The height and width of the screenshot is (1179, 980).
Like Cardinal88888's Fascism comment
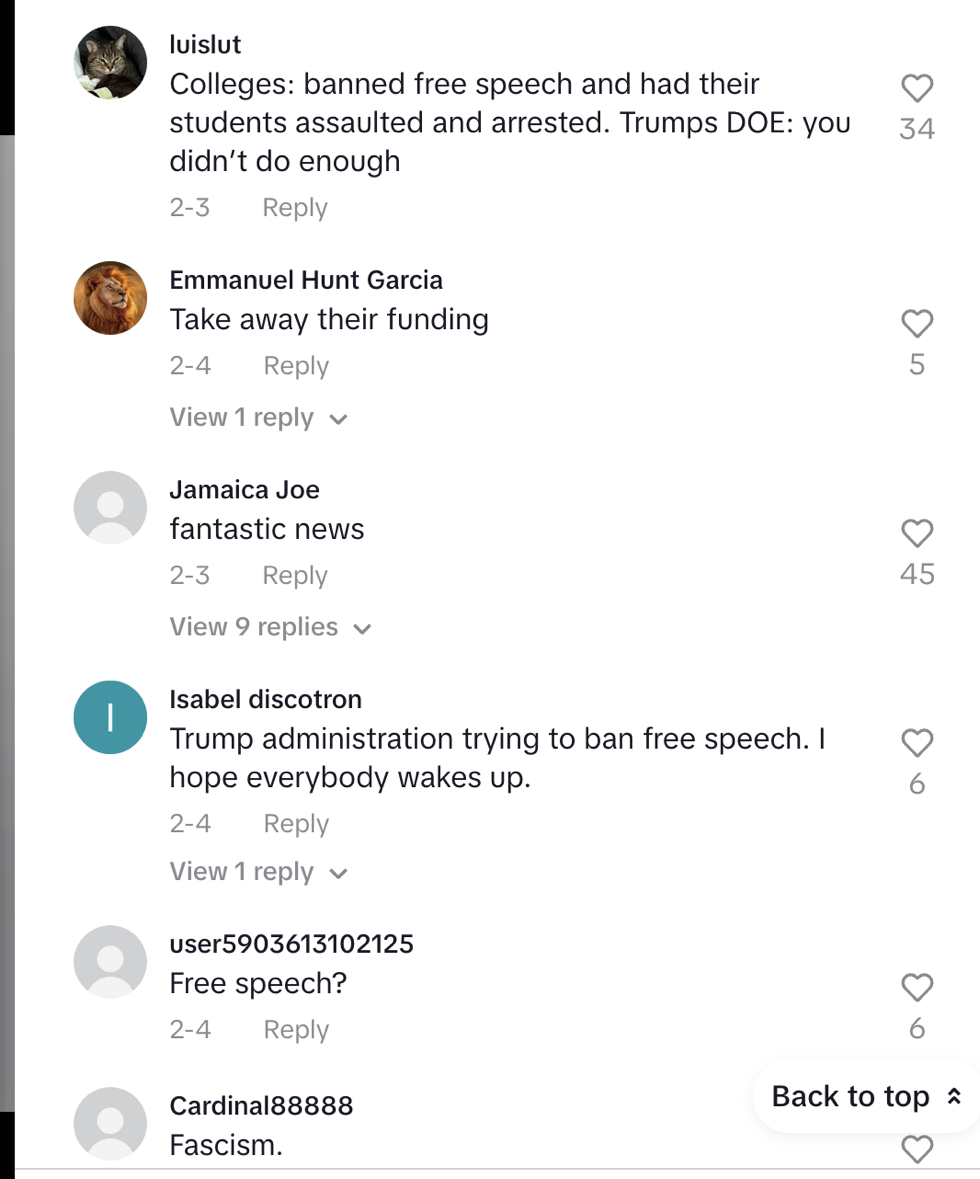917,1150
